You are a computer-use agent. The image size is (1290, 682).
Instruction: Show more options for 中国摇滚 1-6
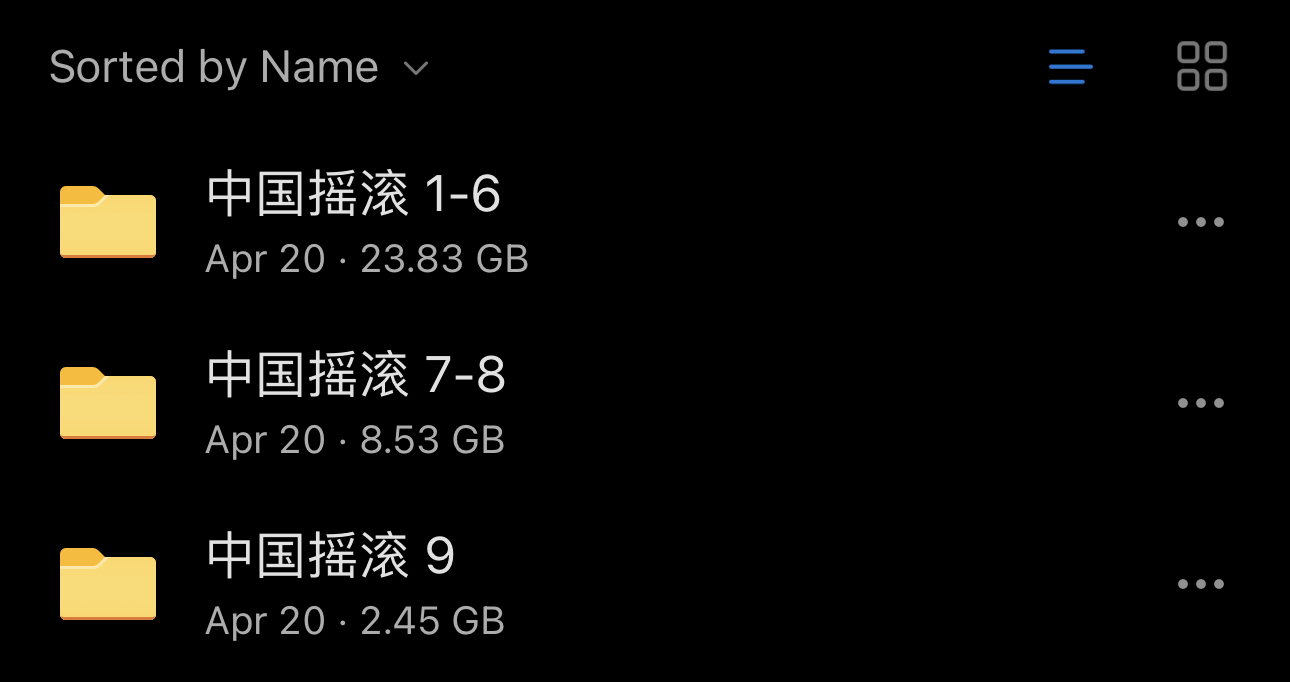point(1201,222)
